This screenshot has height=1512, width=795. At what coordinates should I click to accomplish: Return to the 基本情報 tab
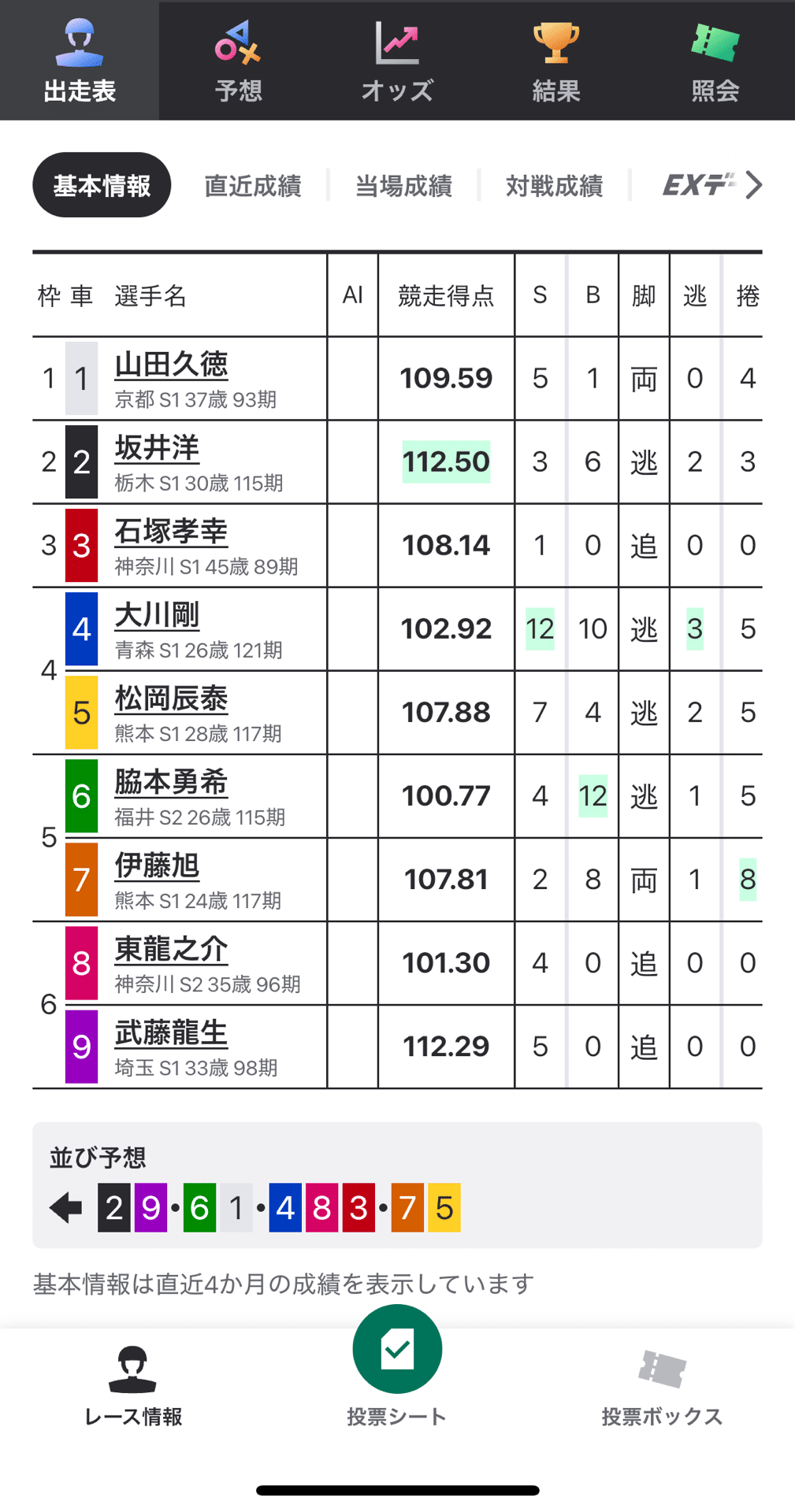pyautogui.click(x=101, y=184)
